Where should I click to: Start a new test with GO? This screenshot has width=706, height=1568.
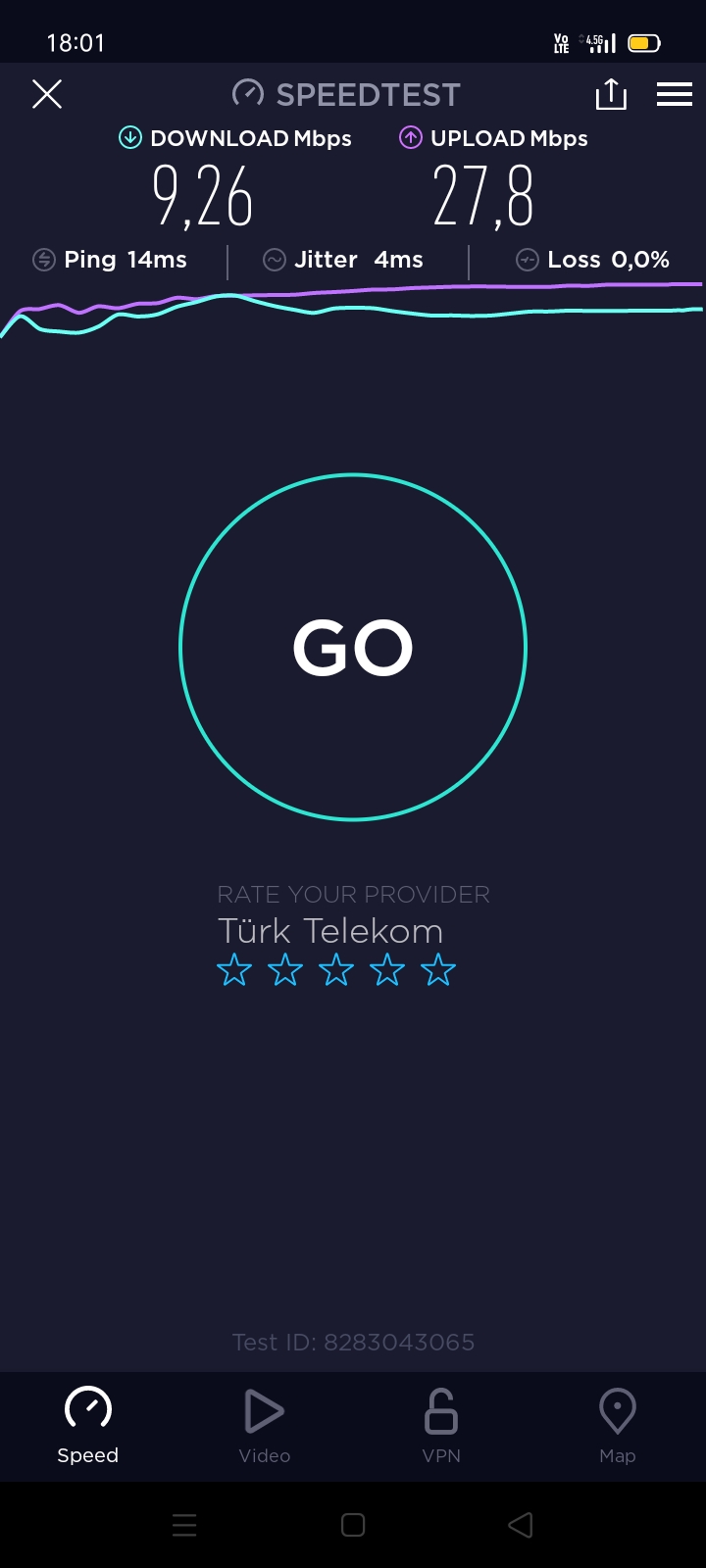[353, 647]
